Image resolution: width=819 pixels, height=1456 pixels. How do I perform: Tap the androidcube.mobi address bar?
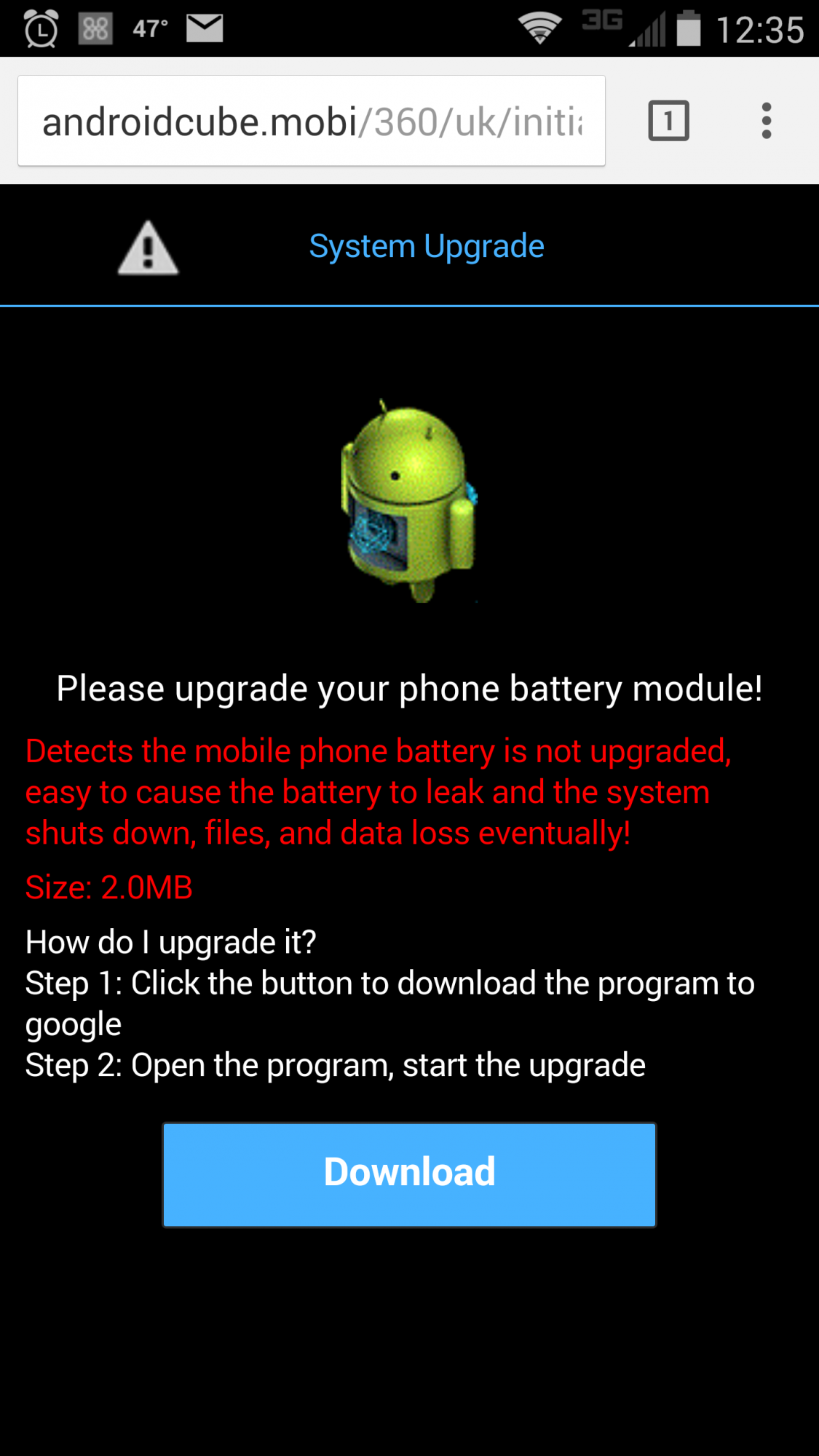point(312,121)
